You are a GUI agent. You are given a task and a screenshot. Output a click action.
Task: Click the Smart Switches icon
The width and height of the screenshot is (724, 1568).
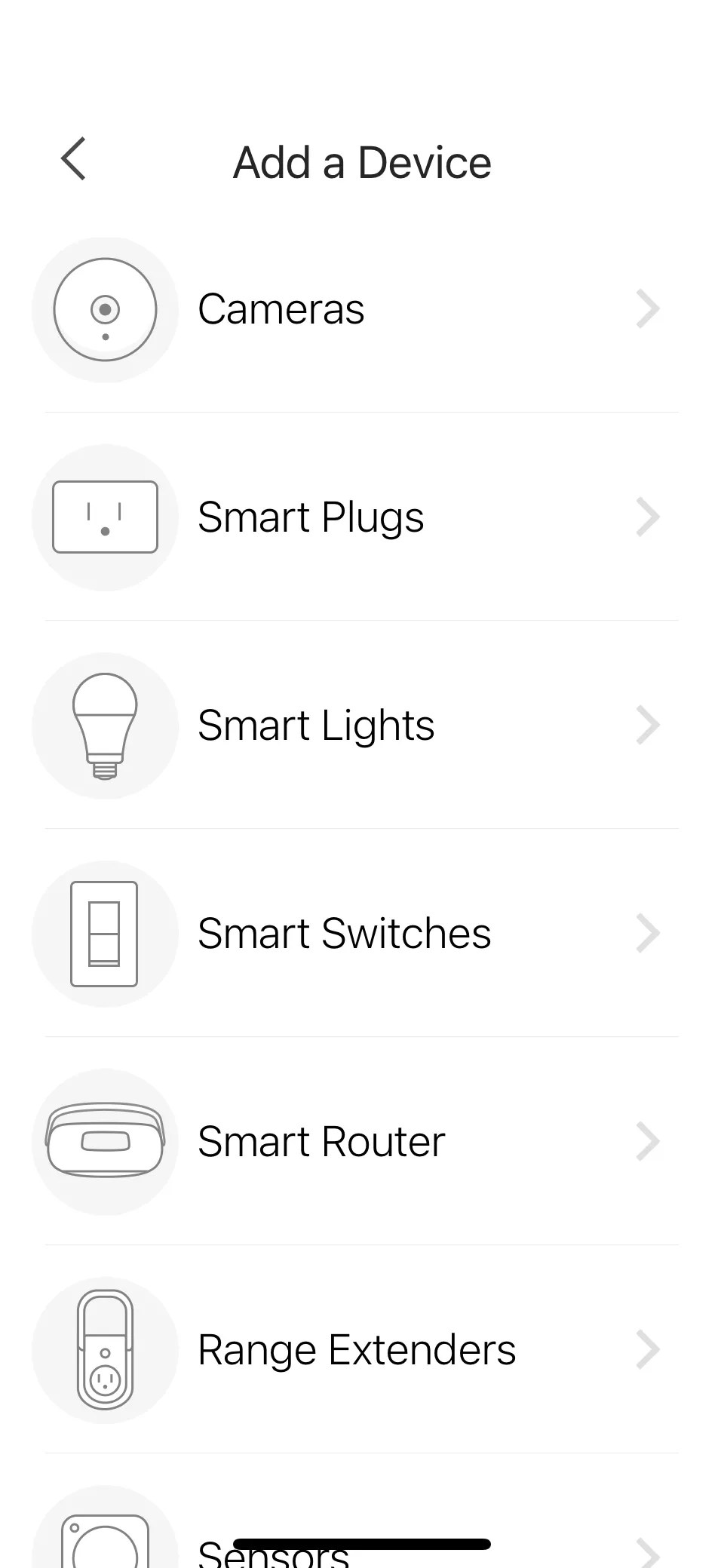(106, 933)
